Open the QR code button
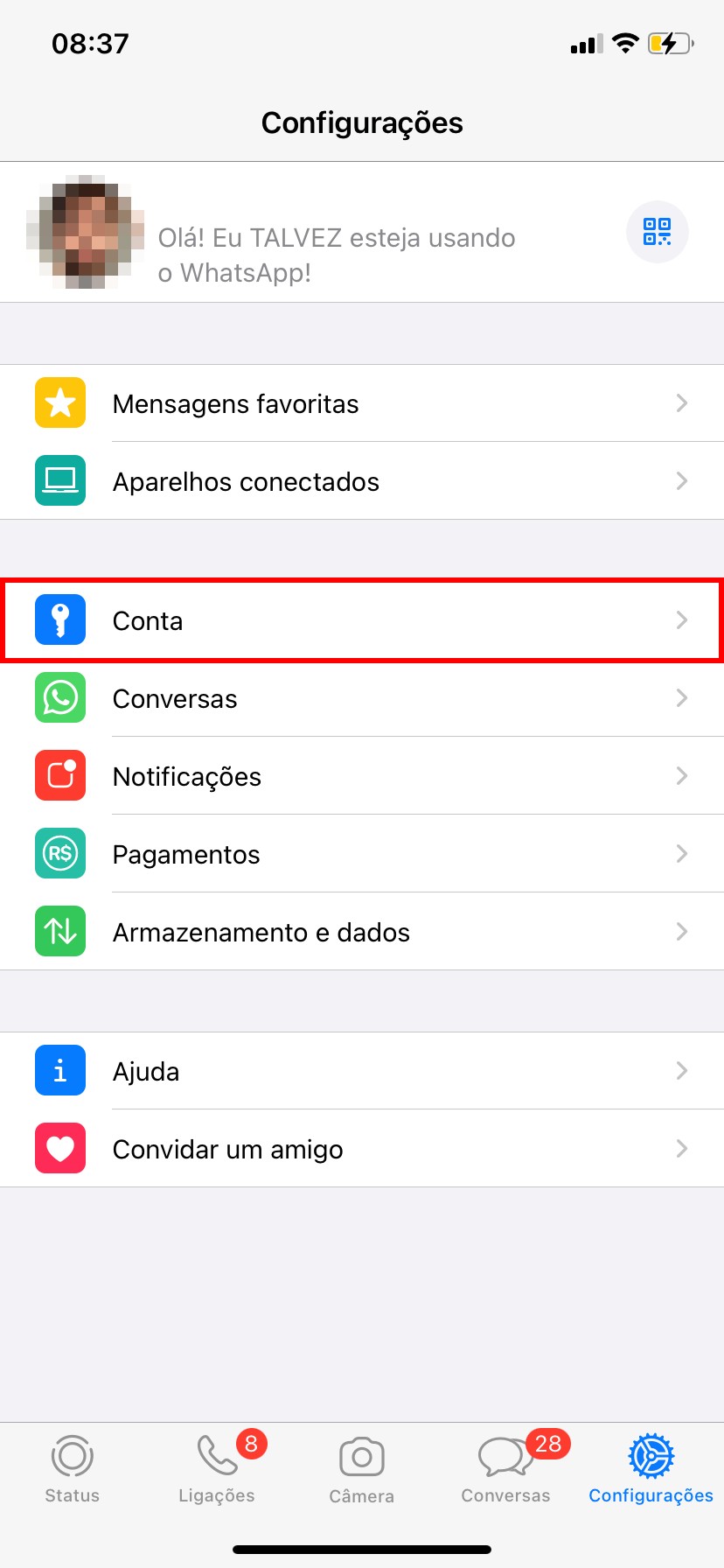The image size is (724, 1568). pos(657,232)
